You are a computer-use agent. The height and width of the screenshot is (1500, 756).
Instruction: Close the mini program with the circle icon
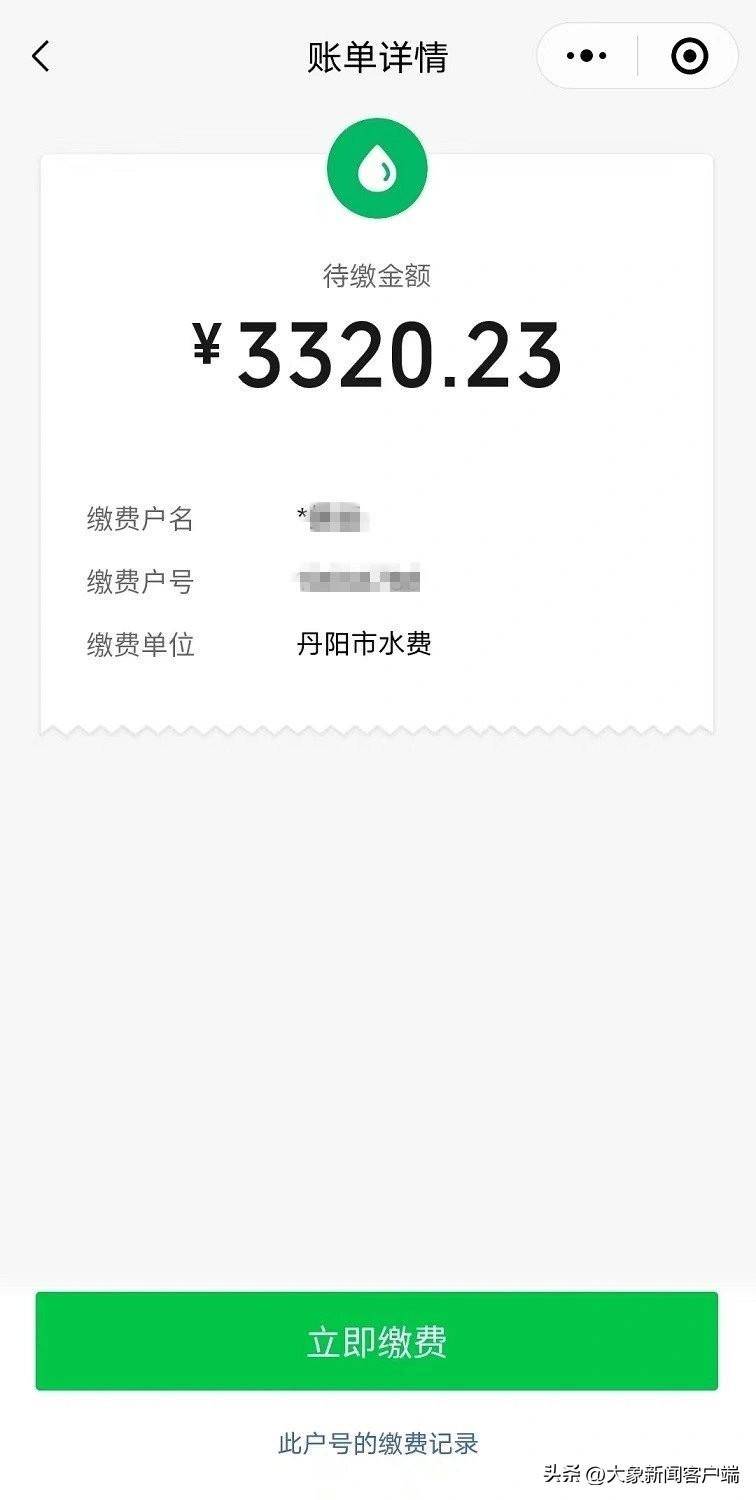point(689,57)
